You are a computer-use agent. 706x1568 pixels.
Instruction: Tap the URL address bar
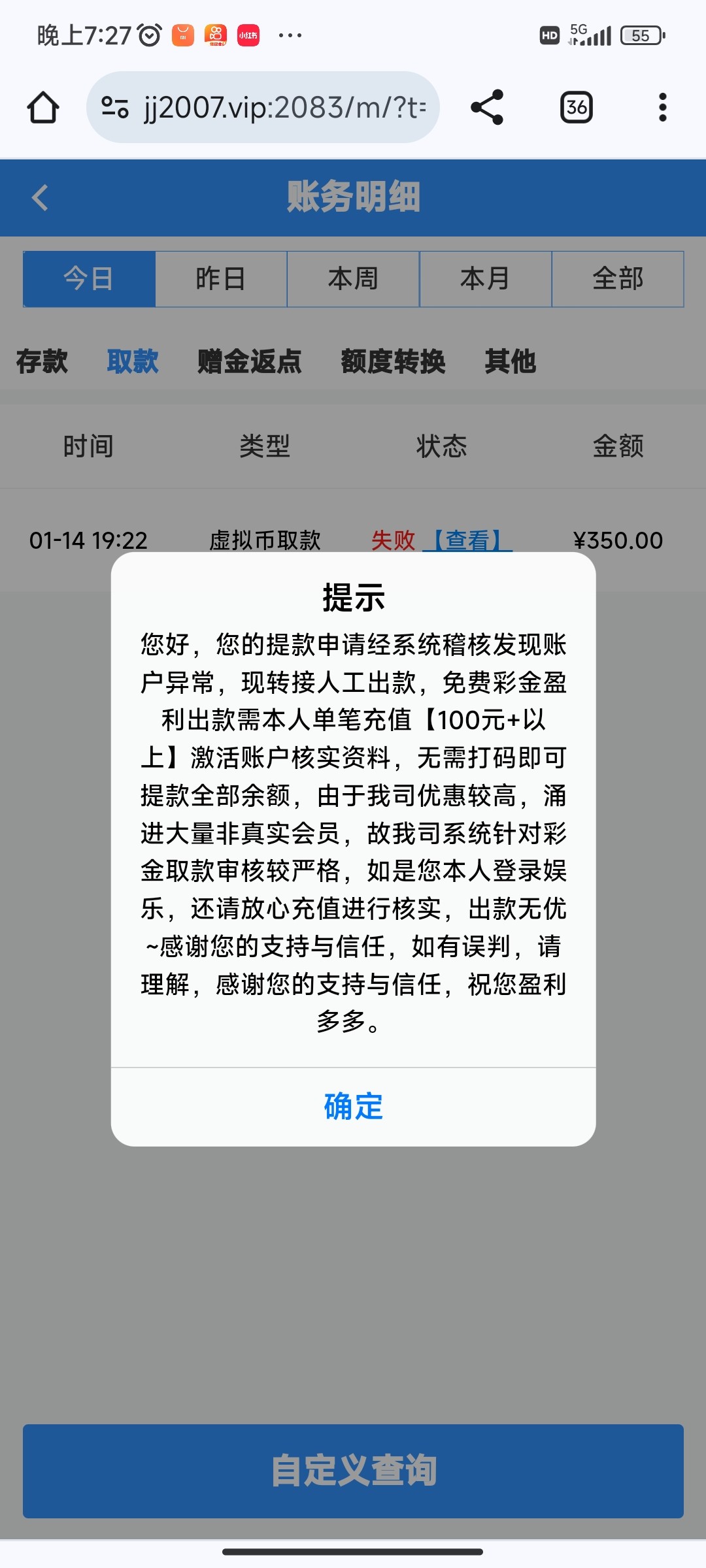281,106
